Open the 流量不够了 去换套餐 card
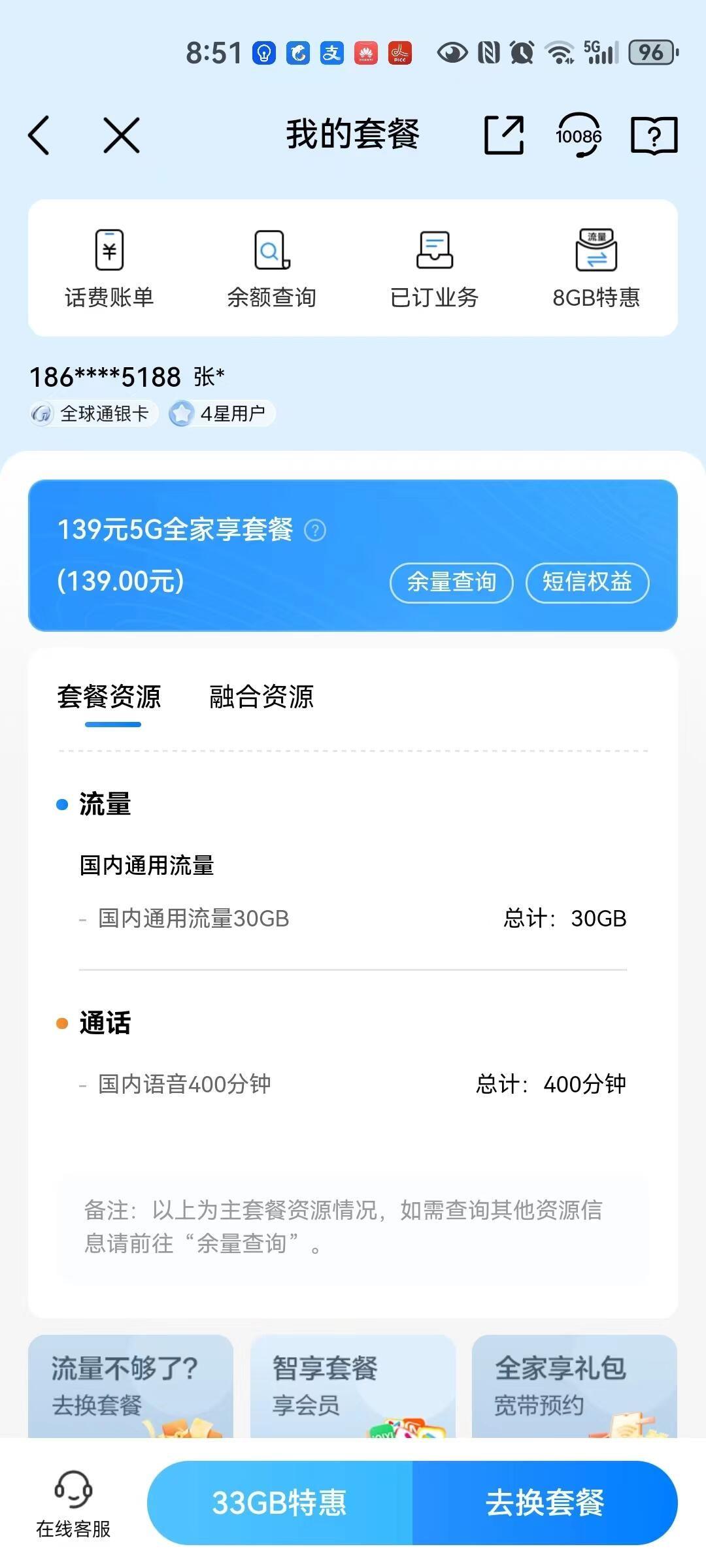The image size is (706, 1568). click(130, 1386)
